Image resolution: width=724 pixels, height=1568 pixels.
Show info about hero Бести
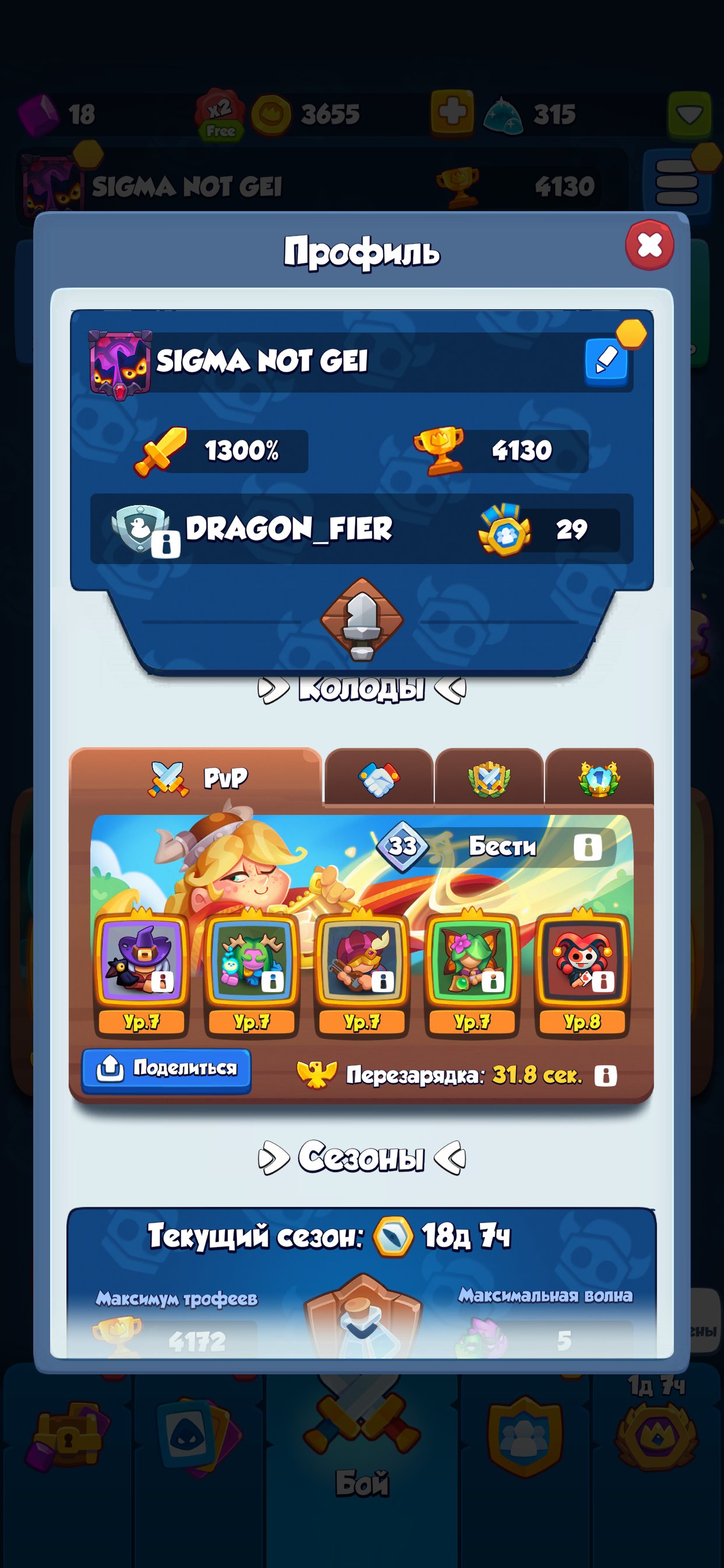[x=588, y=846]
